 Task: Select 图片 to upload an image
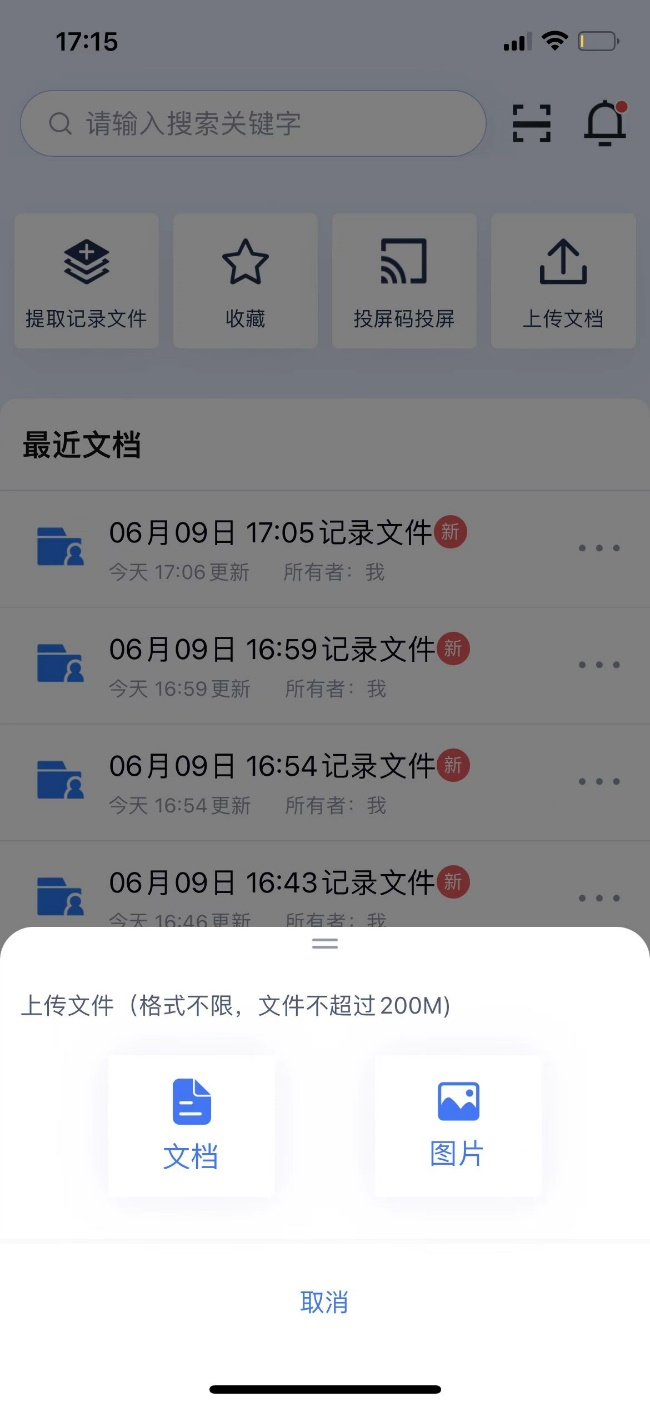[458, 1125]
